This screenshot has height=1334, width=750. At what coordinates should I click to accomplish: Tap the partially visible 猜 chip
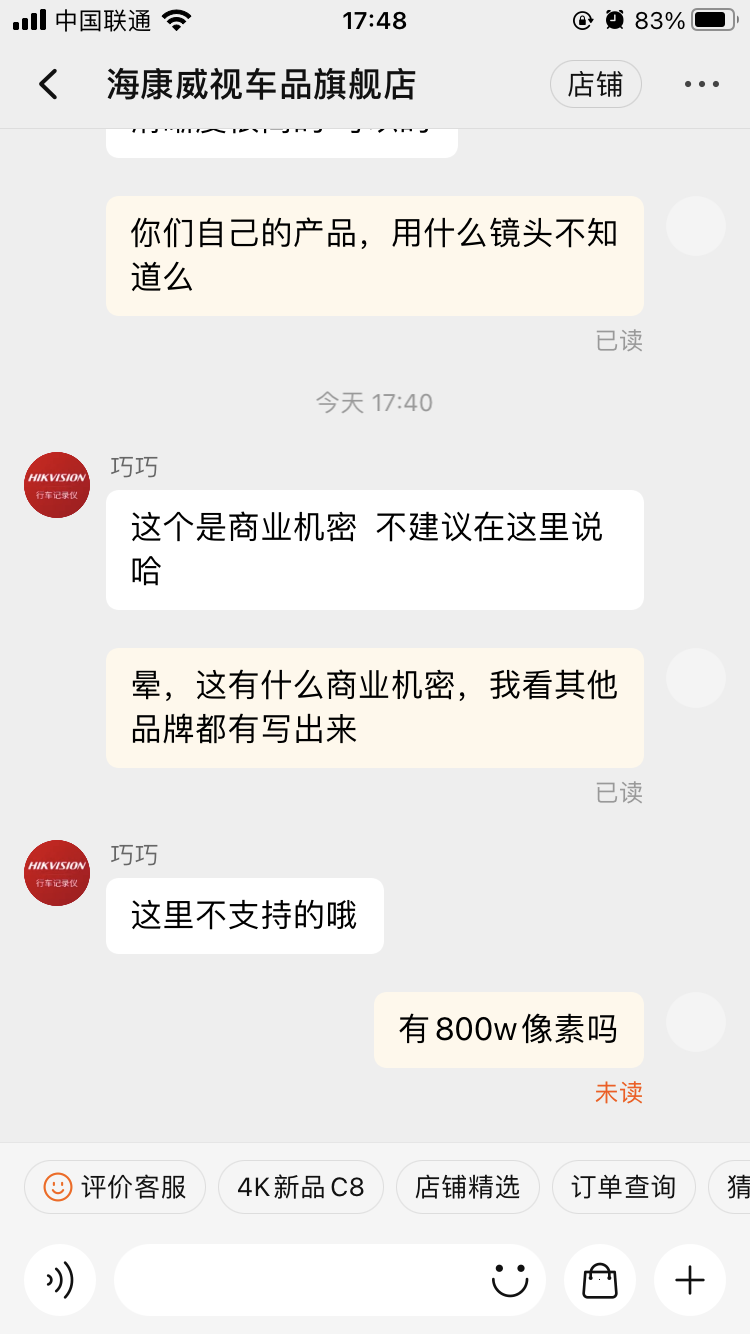coord(729,1187)
